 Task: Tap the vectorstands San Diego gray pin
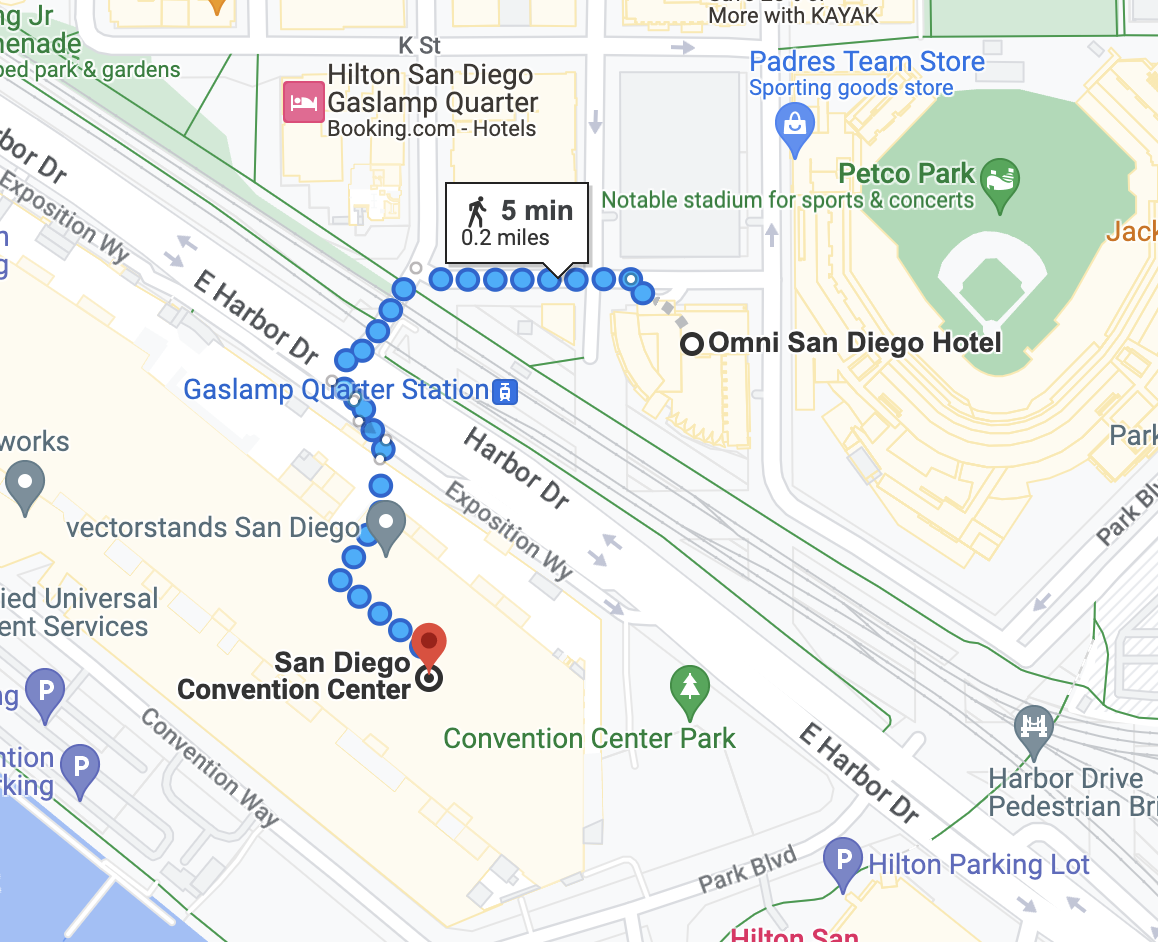(385, 524)
